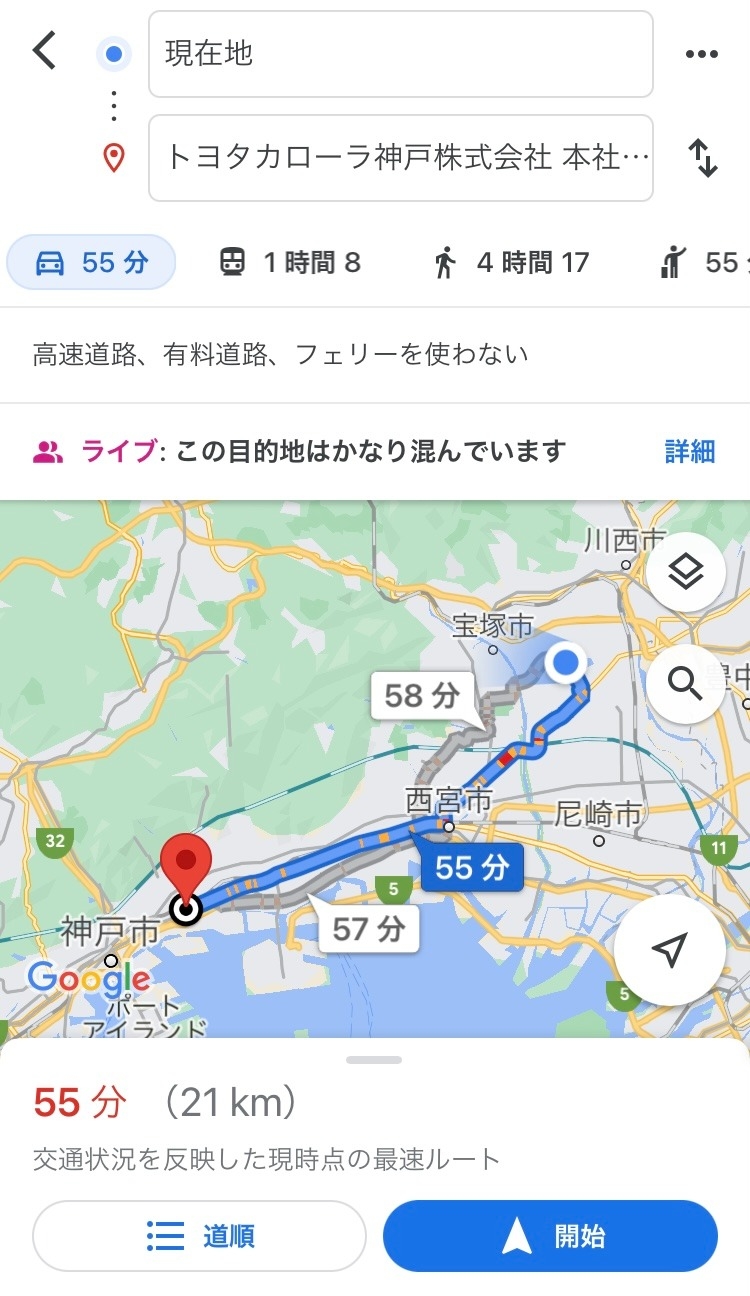750x1296 pixels.
Task: Go back from the directions screen
Action: click(x=44, y=50)
